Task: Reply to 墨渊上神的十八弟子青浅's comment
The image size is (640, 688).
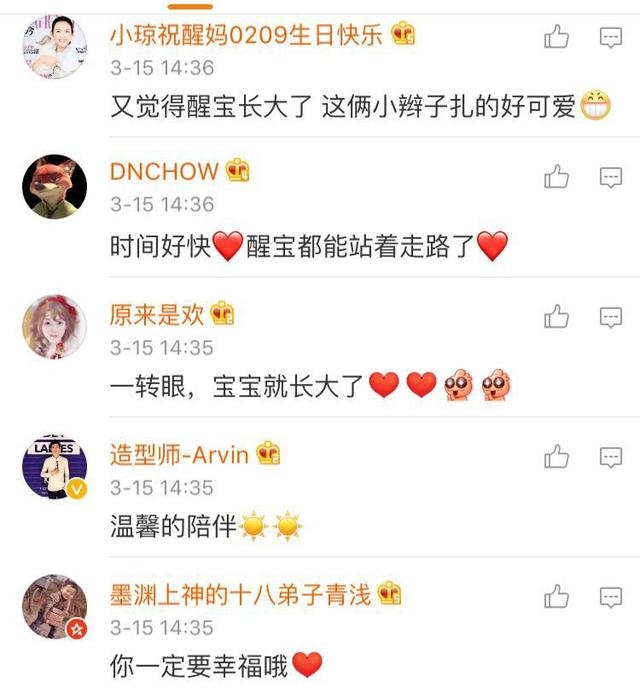Action: [x=611, y=597]
